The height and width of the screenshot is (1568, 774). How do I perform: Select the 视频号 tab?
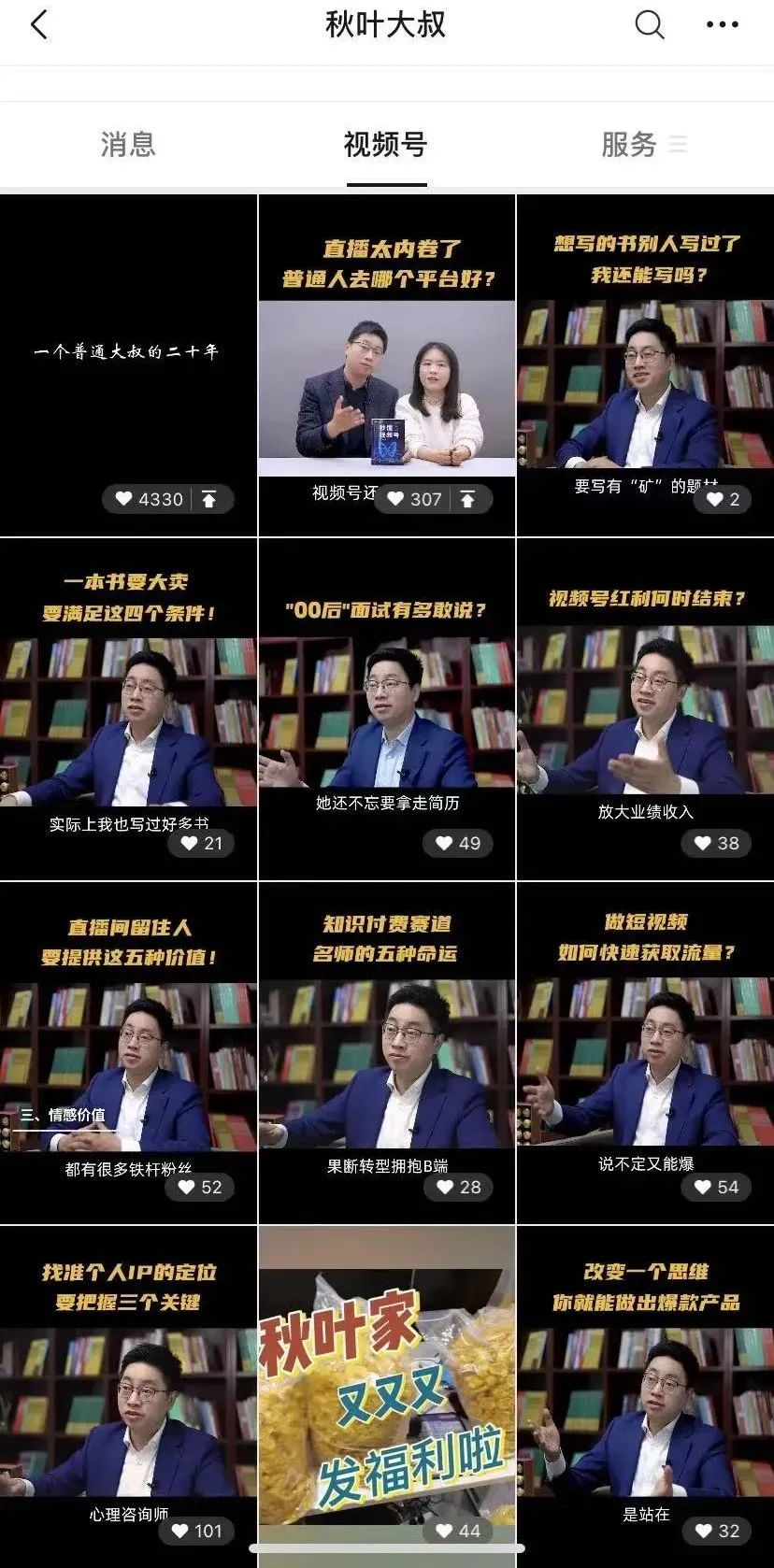click(x=386, y=145)
